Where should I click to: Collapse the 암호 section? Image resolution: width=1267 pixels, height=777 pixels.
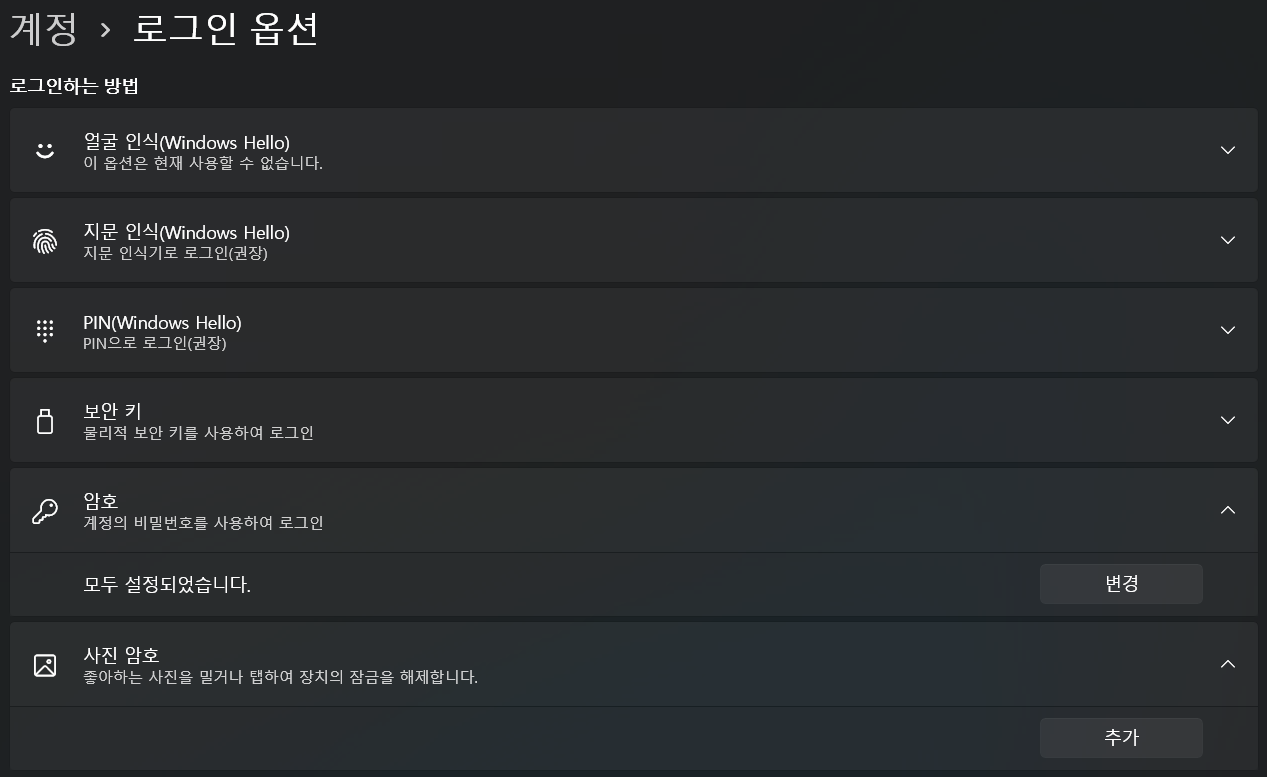1227,510
